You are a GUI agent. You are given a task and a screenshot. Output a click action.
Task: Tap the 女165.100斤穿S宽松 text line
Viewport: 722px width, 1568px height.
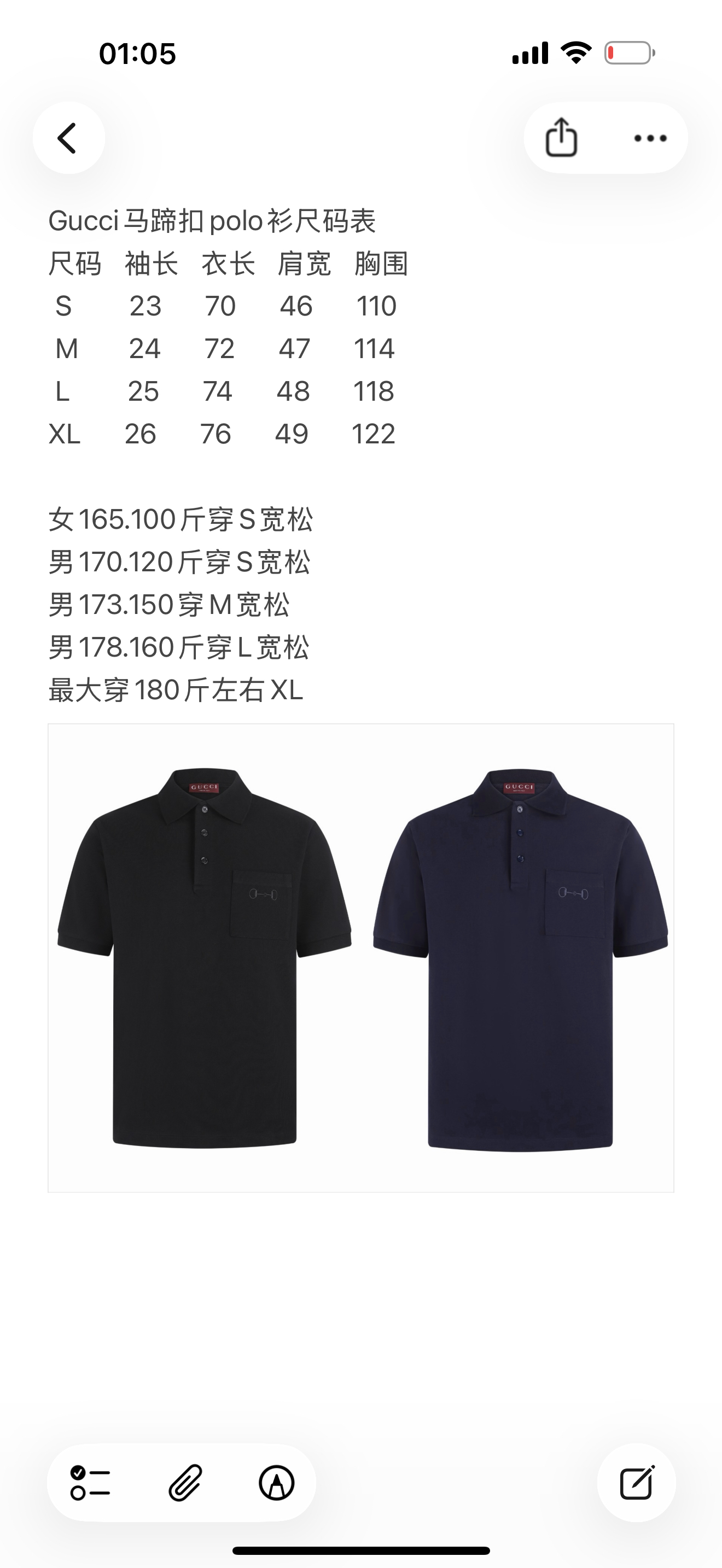pos(181,519)
